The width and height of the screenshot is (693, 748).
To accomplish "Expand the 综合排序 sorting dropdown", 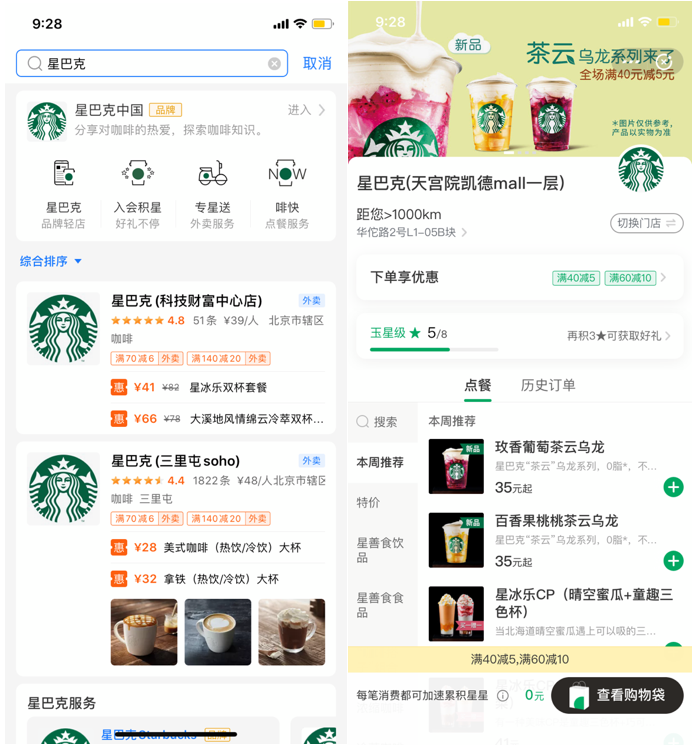I will (51, 261).
